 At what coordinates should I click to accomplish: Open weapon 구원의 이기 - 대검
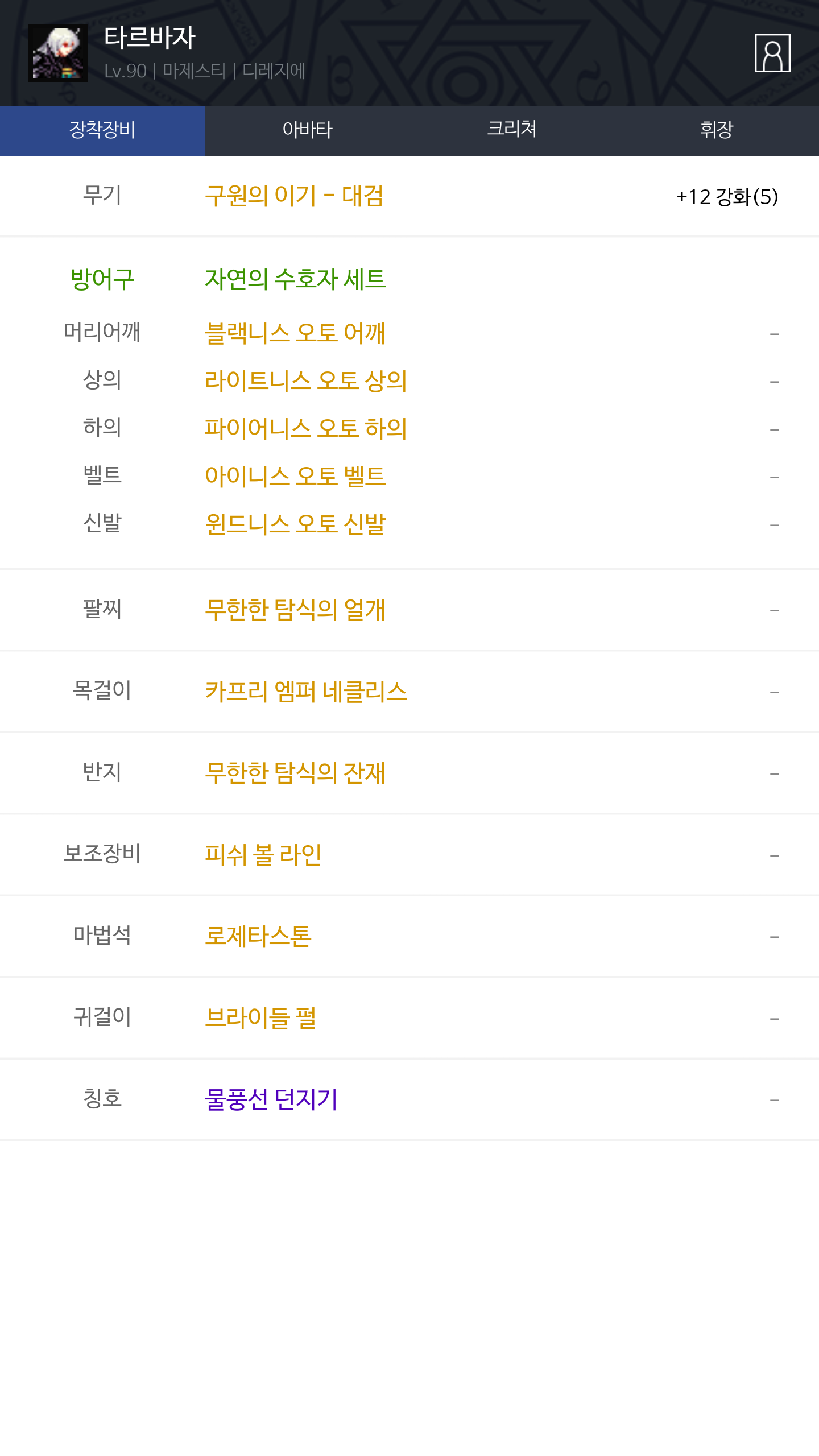(x=294, y=196)
